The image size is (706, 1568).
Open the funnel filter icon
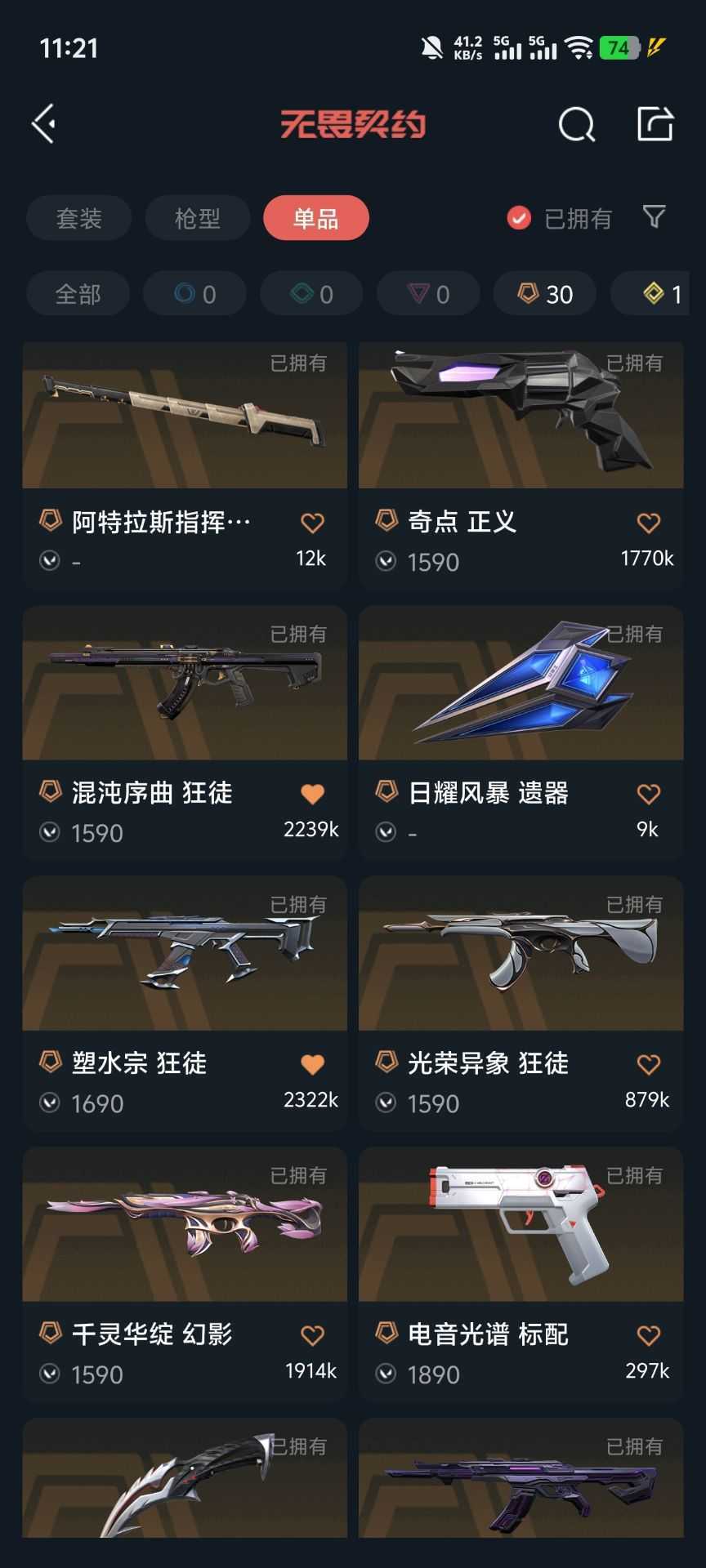click(x=654, y=217)
